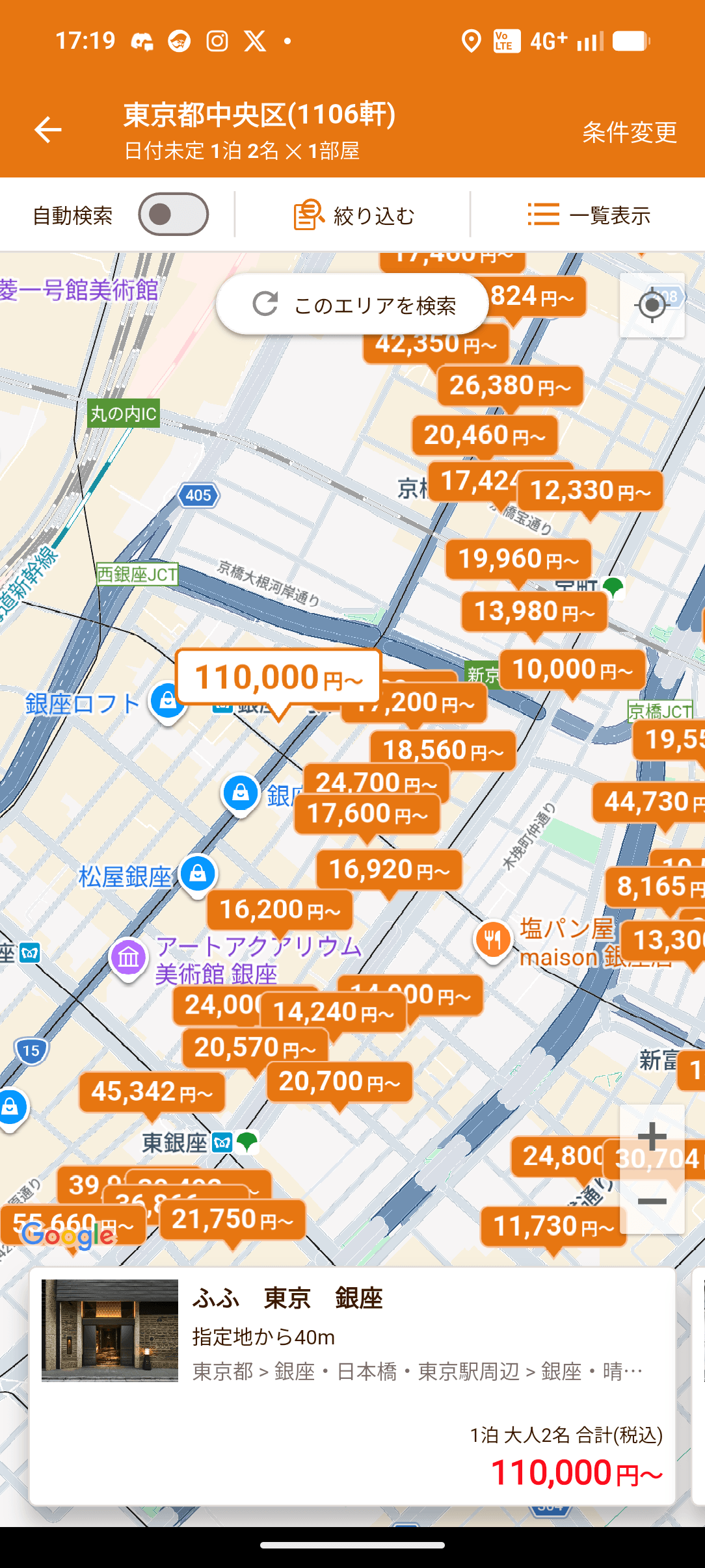Choose the 11,730円 hotel pin

(x=553, y=1227)
